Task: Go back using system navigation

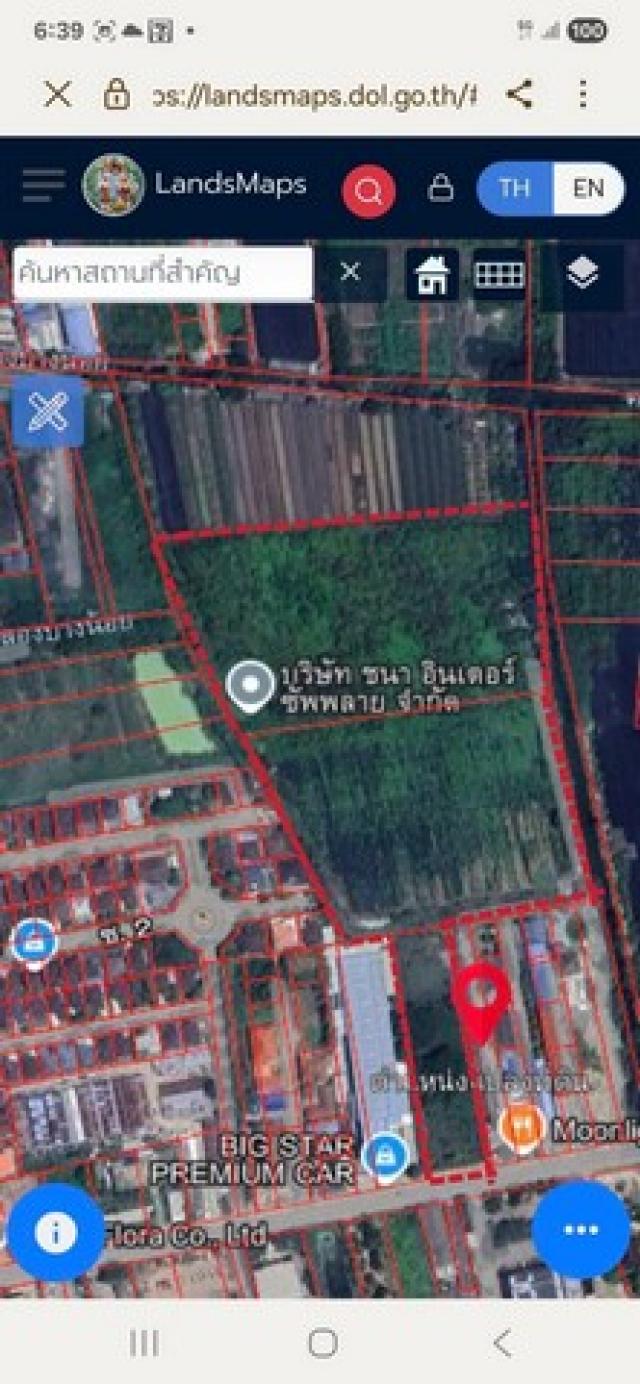Action: pyautogui.click(x=502, y=1343)
